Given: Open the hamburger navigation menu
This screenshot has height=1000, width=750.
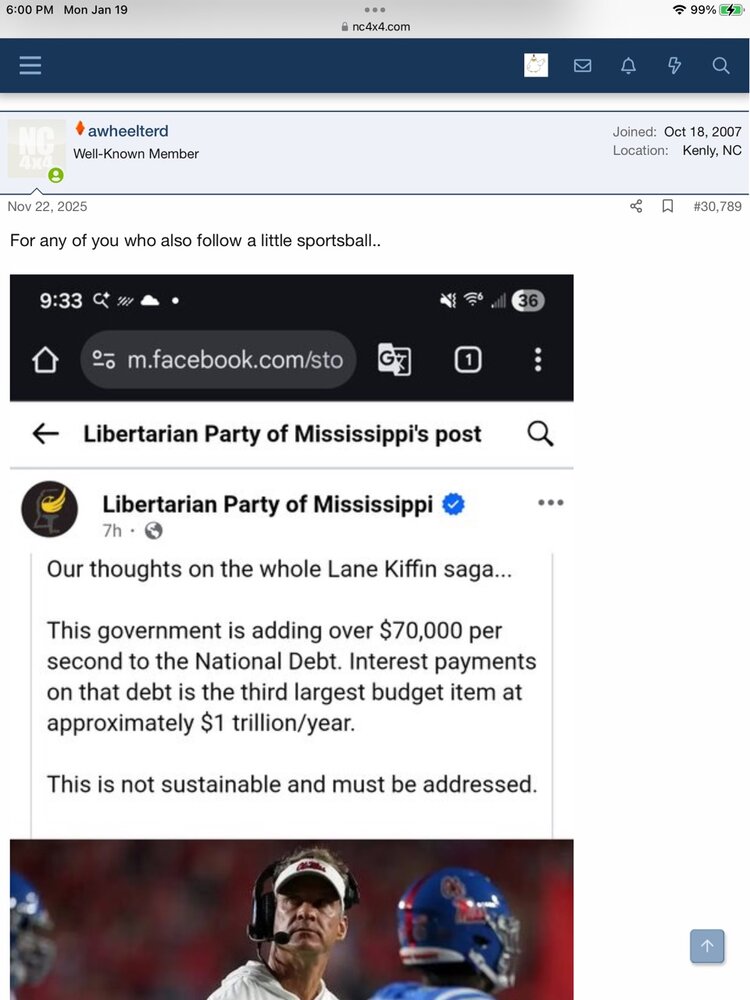Looking at the screenshot, I should tap(31, 66).
